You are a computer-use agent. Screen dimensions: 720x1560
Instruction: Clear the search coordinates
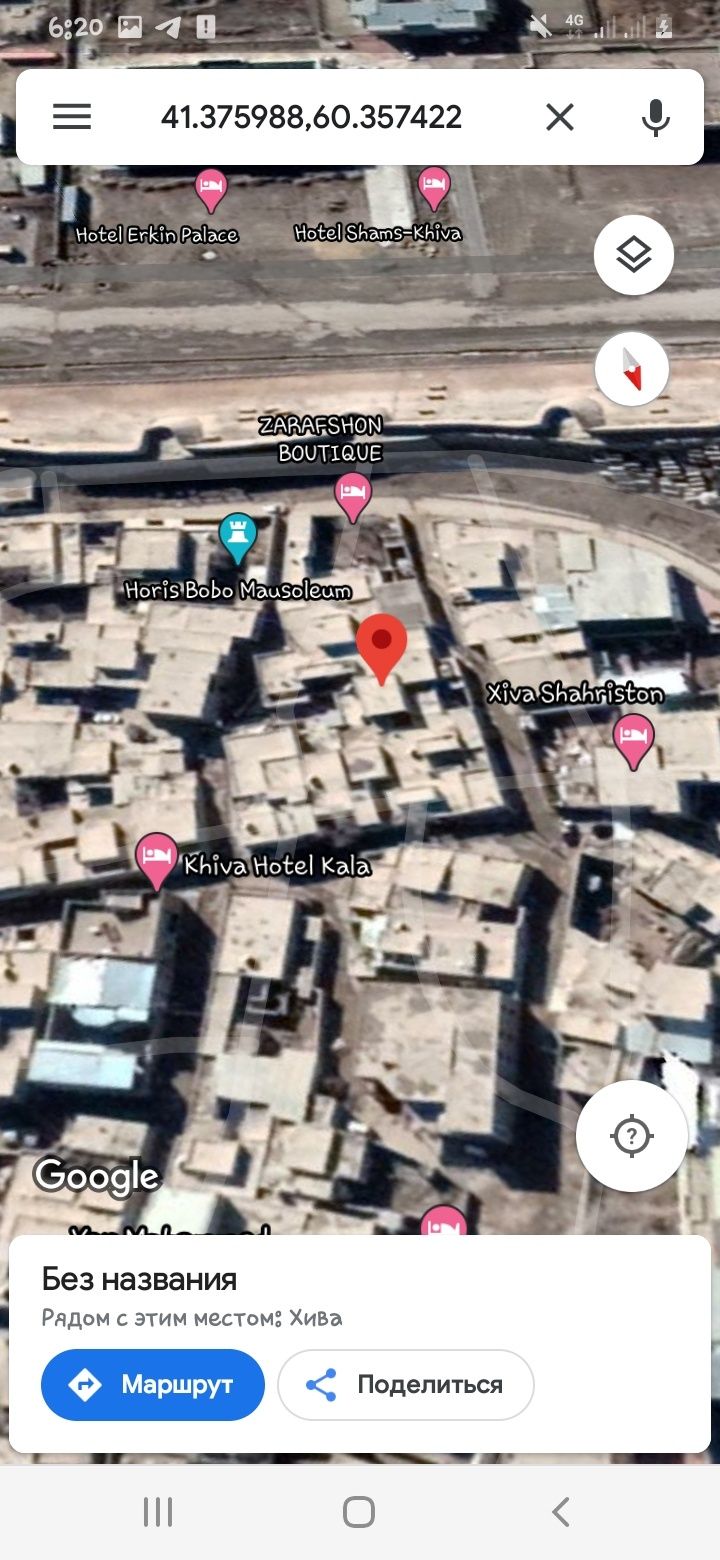point(560,117)
